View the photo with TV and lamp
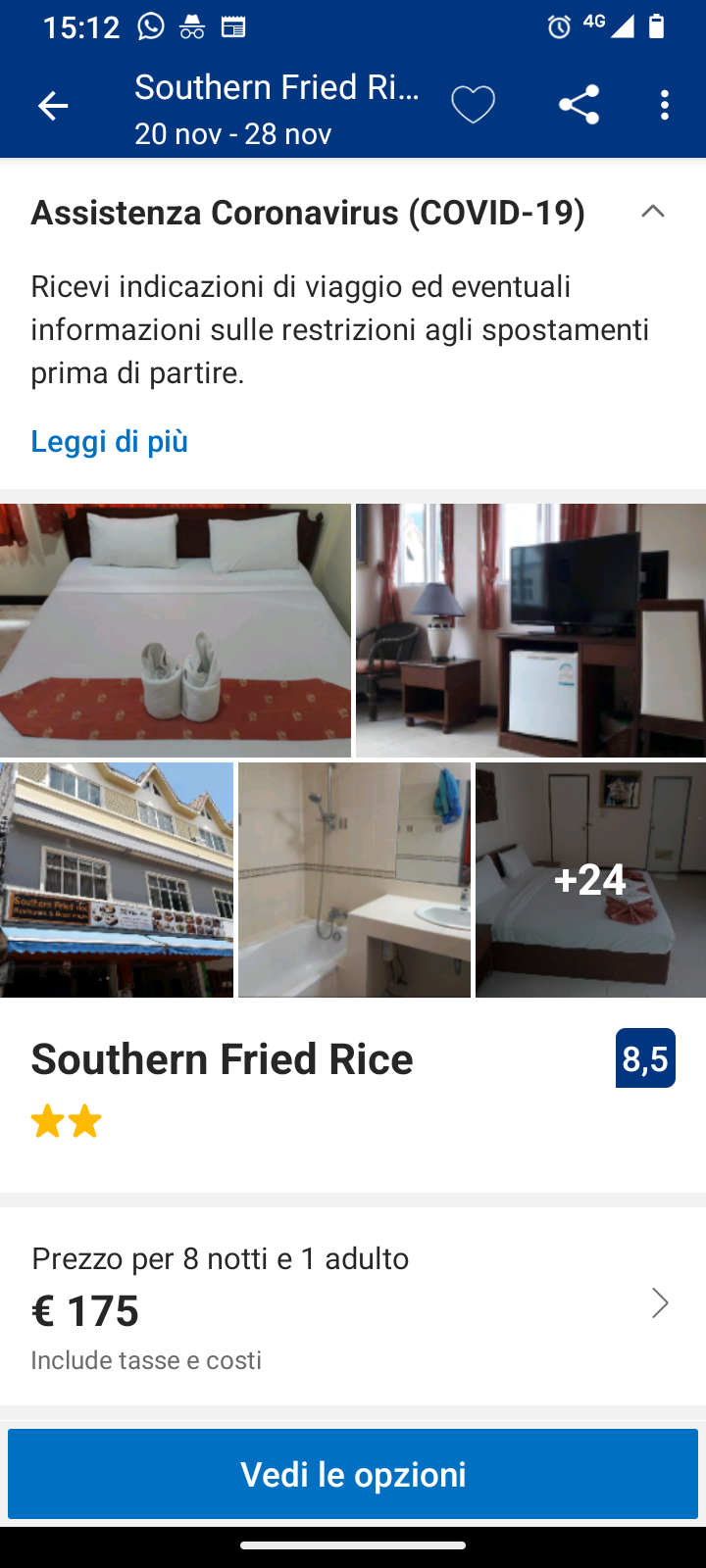The image size is (706, 1568). (530, 630)
